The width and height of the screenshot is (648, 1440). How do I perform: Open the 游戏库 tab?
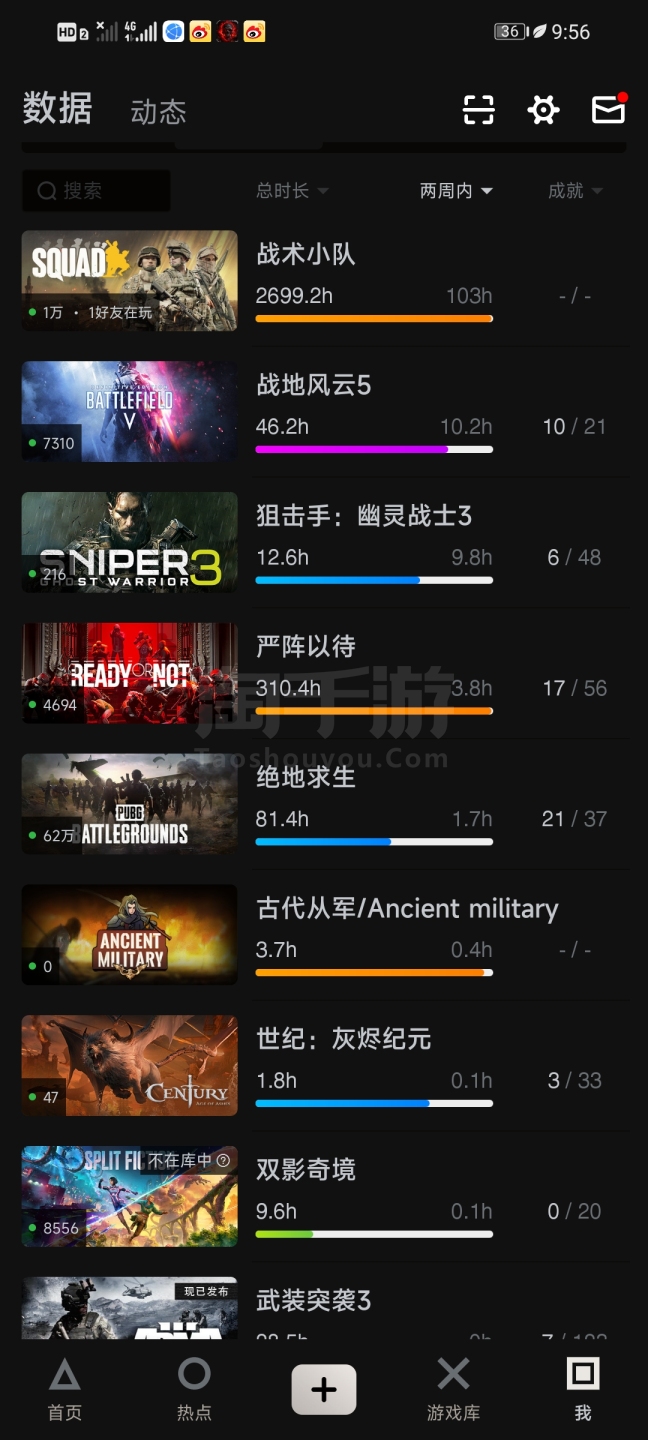coord(453,1389)
